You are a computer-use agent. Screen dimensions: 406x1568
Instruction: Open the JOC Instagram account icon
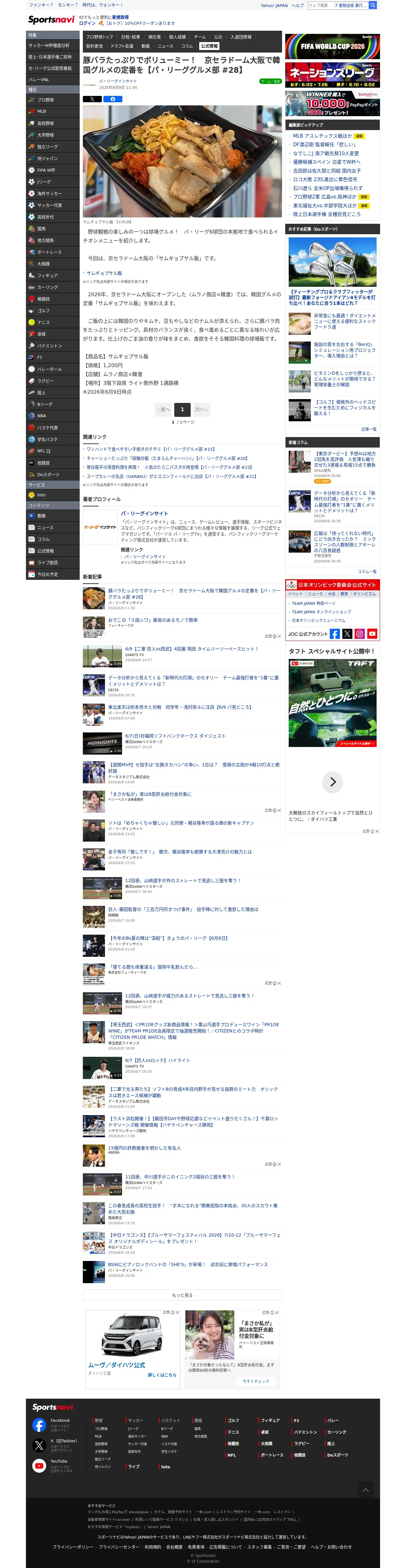coord(359,634)
